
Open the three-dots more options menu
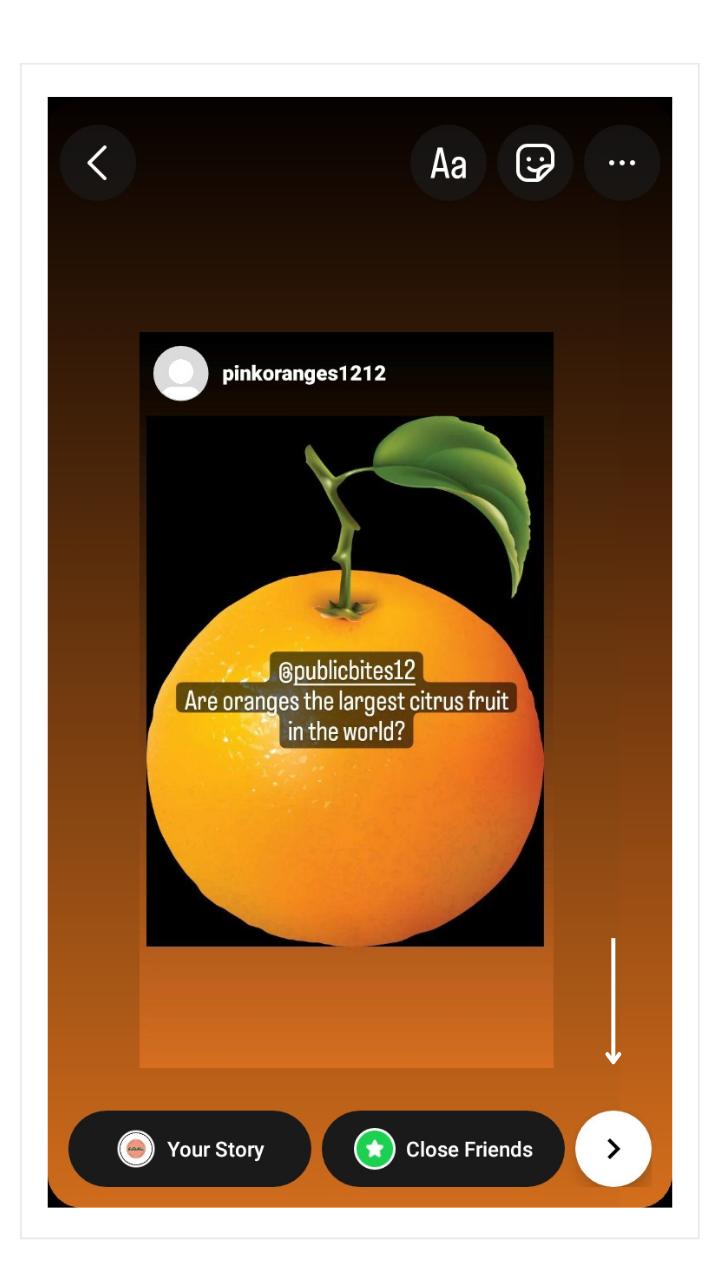tap(621, 163)
